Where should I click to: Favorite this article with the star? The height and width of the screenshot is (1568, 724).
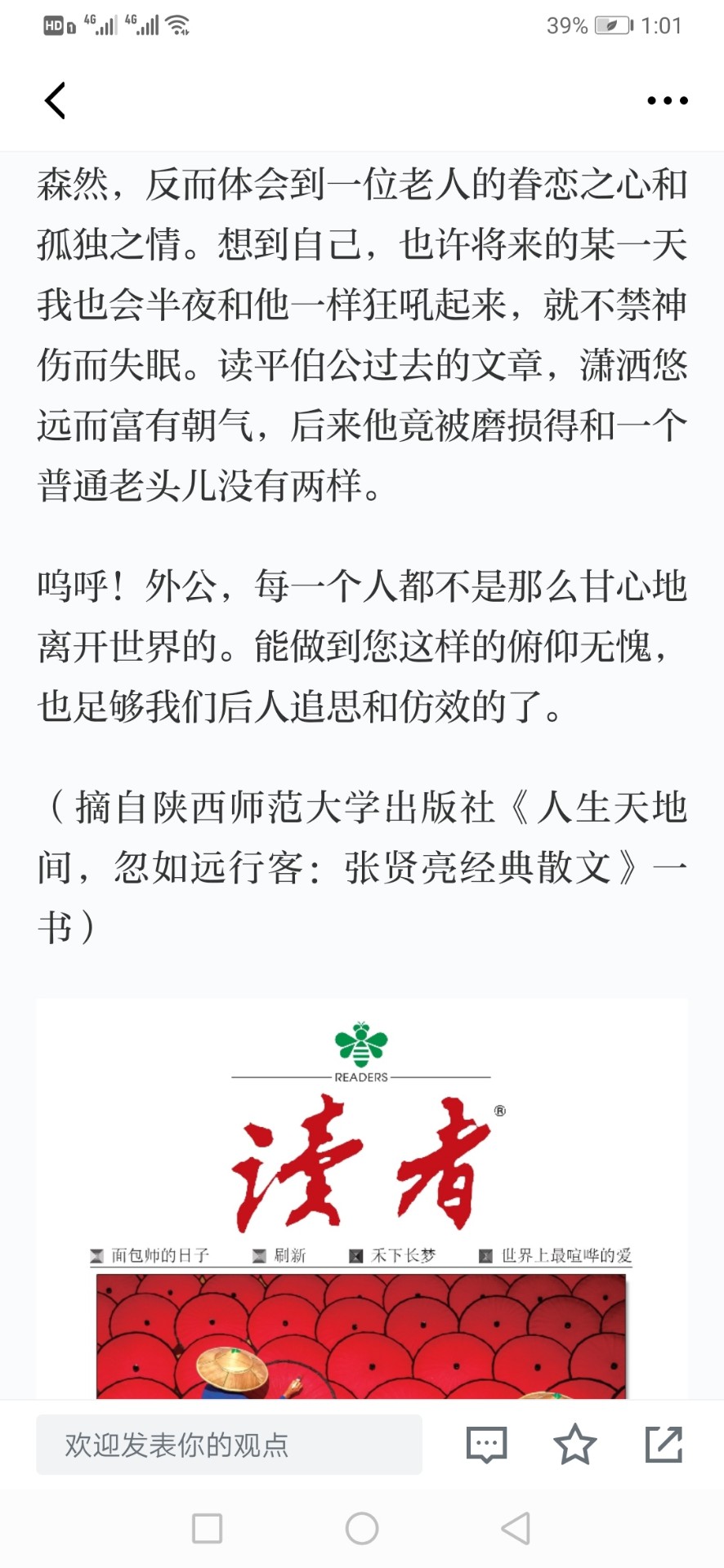575,1445
